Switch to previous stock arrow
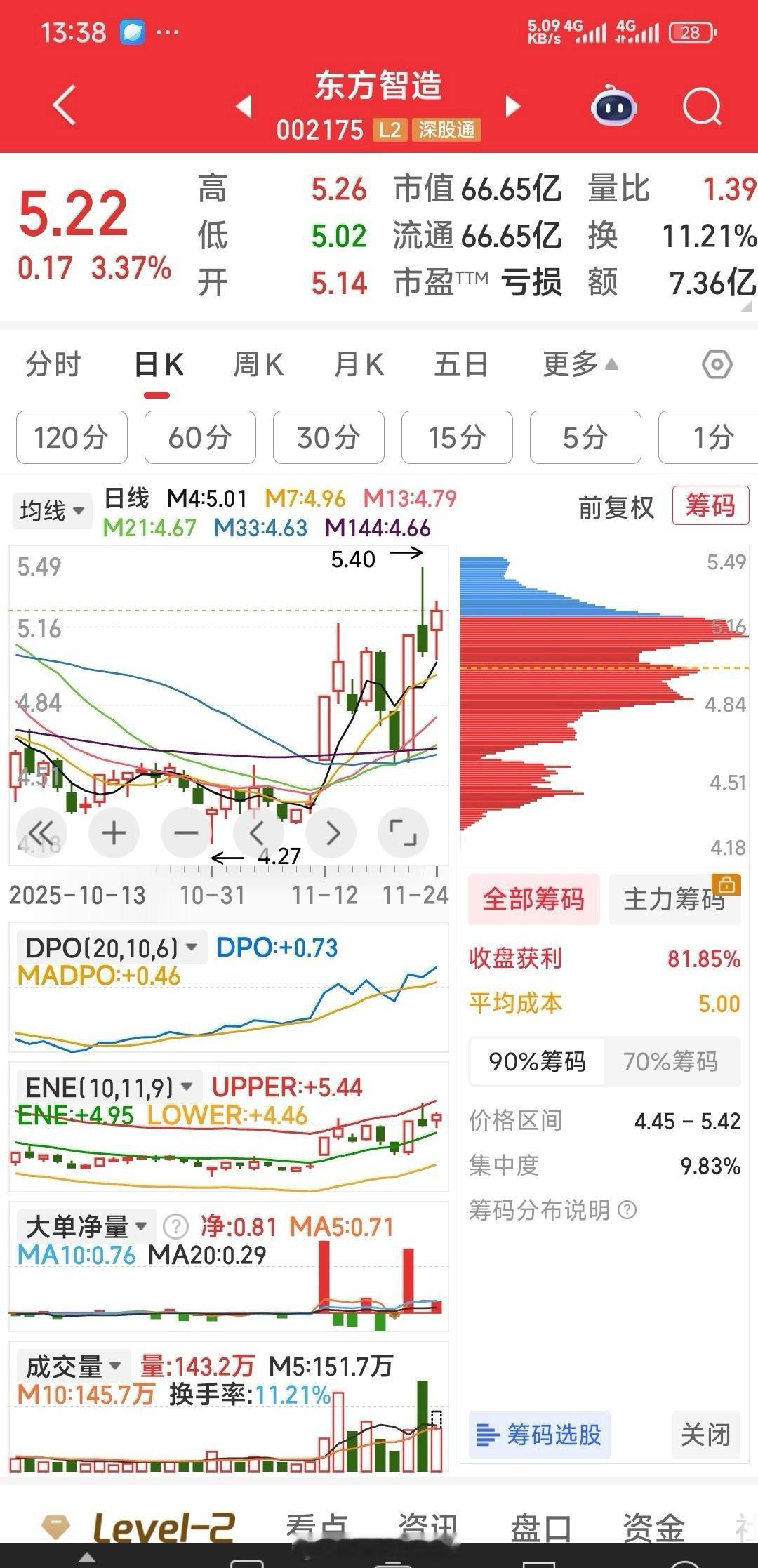This screenshot has width=758, height=1568. [x=244, y=107]
